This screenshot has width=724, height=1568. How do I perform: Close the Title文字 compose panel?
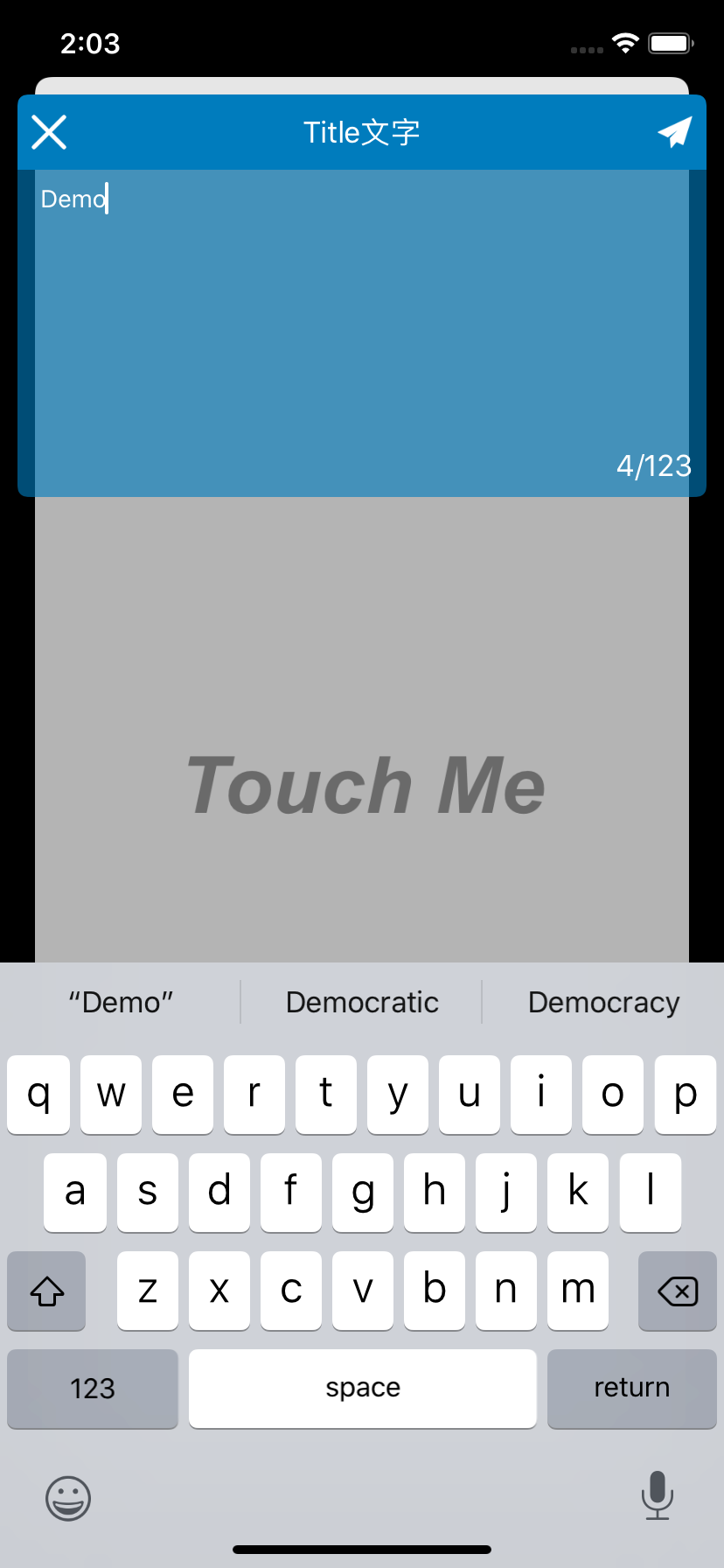(49, 132)
